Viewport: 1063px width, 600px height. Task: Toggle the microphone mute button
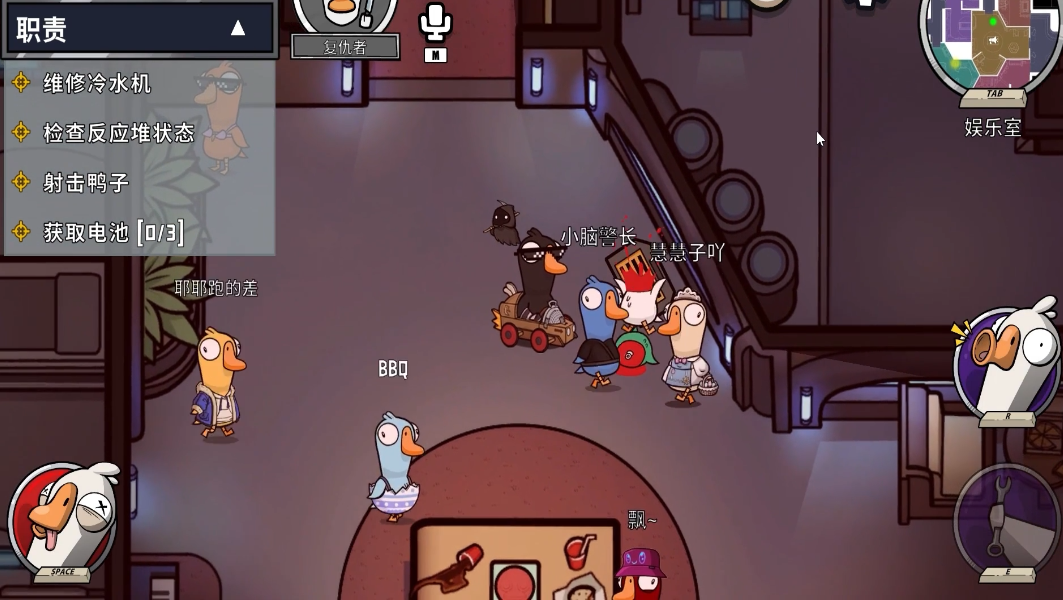[435, 24]
